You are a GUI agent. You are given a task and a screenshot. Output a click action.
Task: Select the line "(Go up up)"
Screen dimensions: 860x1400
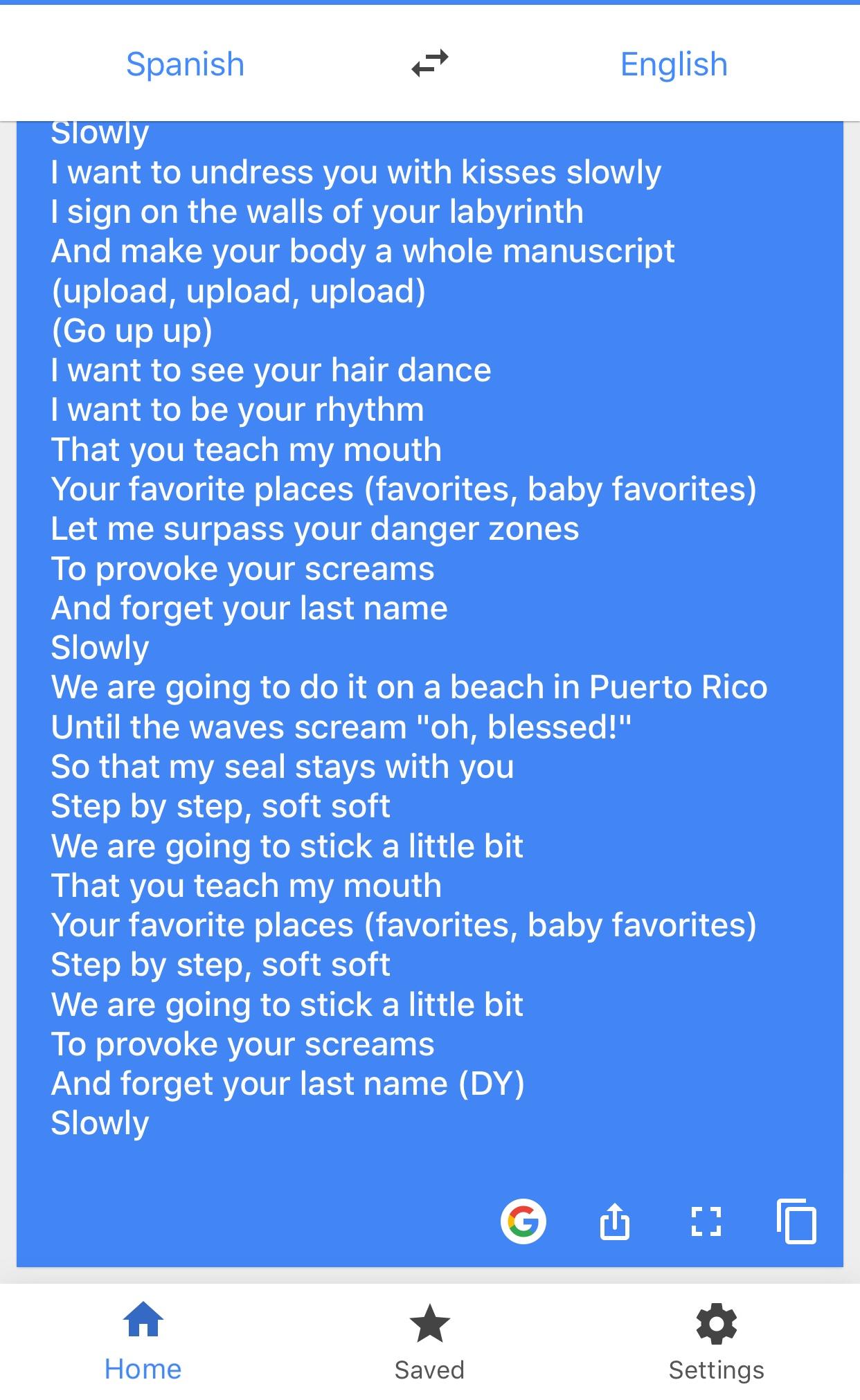pyautogui.click(x=133, y=330)
